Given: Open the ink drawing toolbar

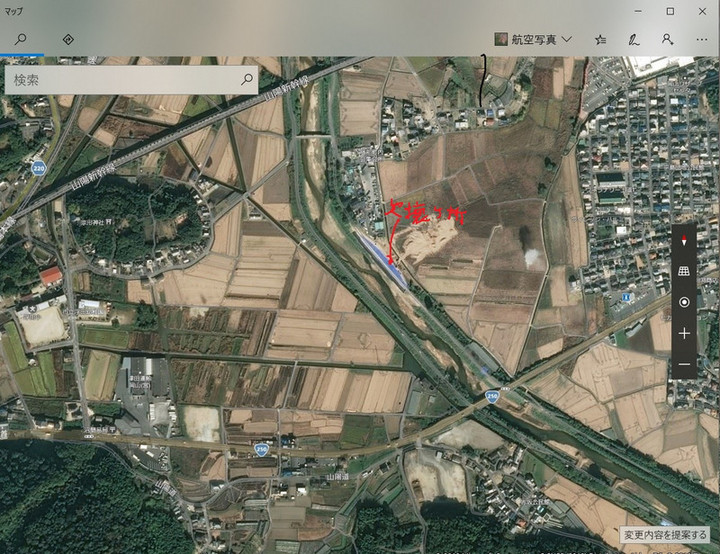Looking at the screenshot, I should click(633, 39).
